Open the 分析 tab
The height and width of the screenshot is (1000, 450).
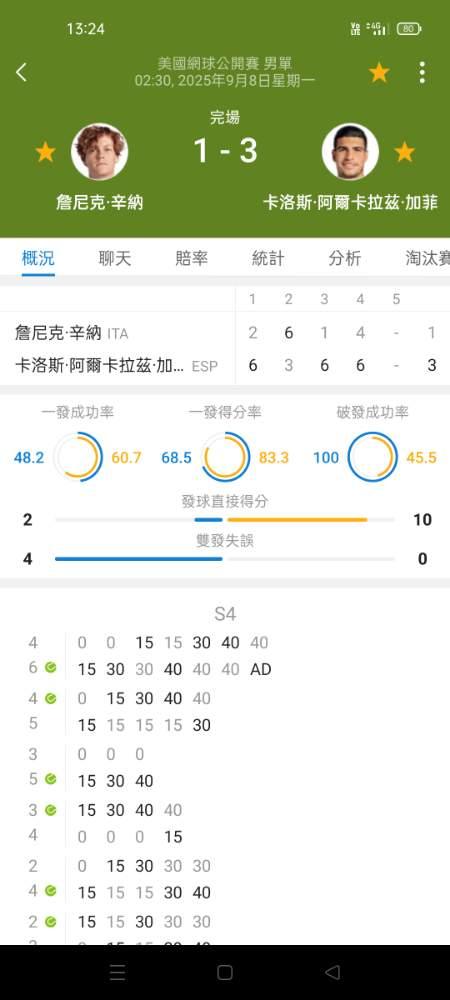pyautogui.click(x=345, y=258)
